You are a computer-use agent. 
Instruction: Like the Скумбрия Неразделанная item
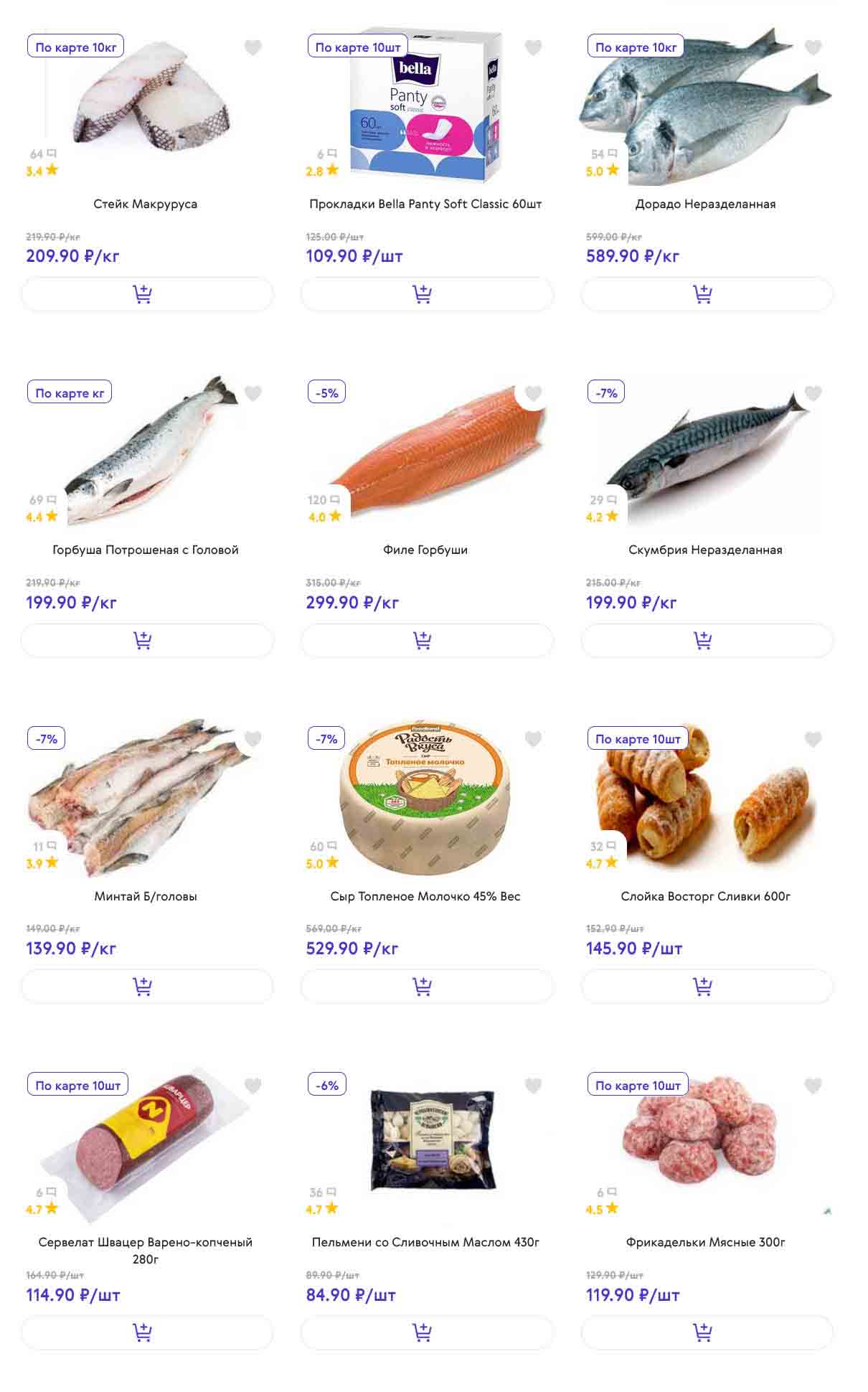813,393
